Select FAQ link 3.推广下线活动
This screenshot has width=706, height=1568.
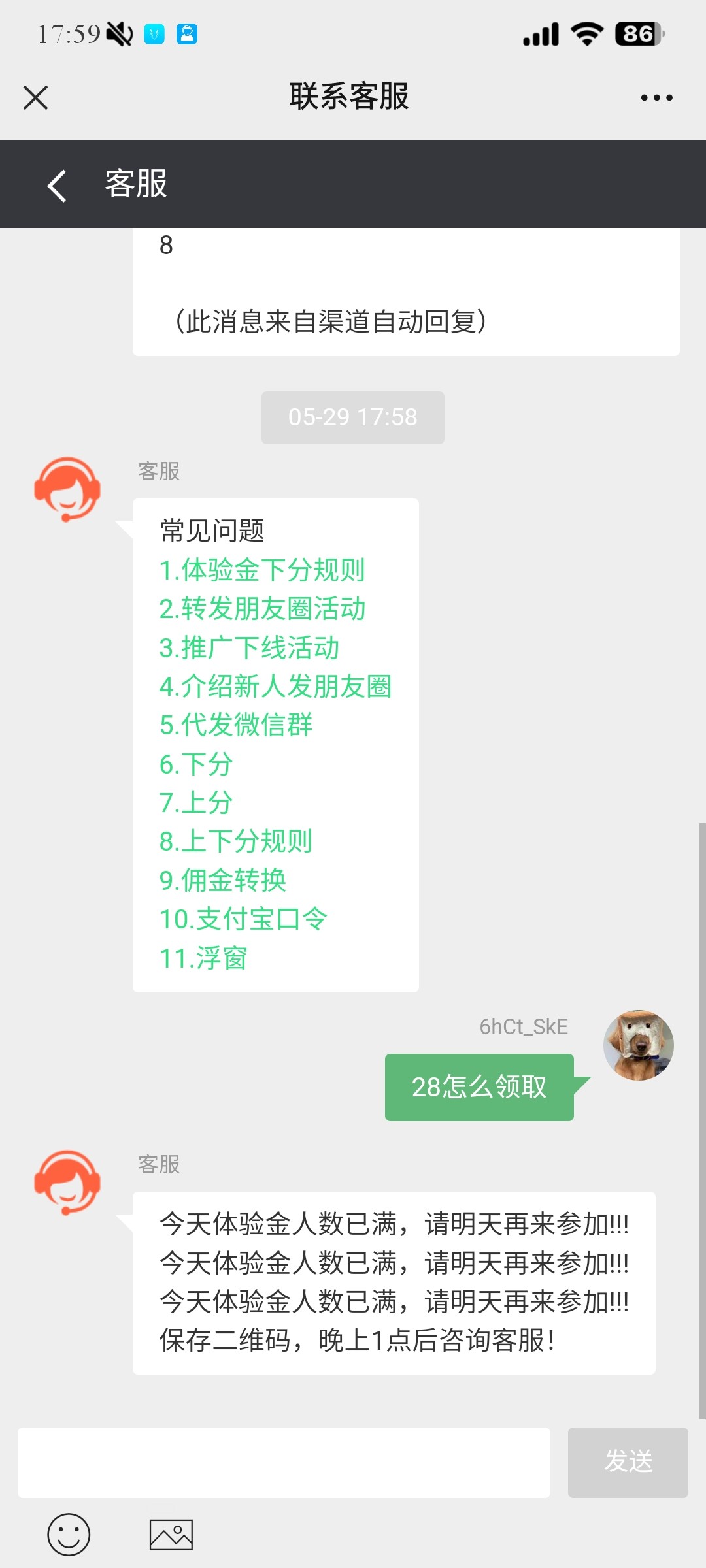click(x=249, y=647)
